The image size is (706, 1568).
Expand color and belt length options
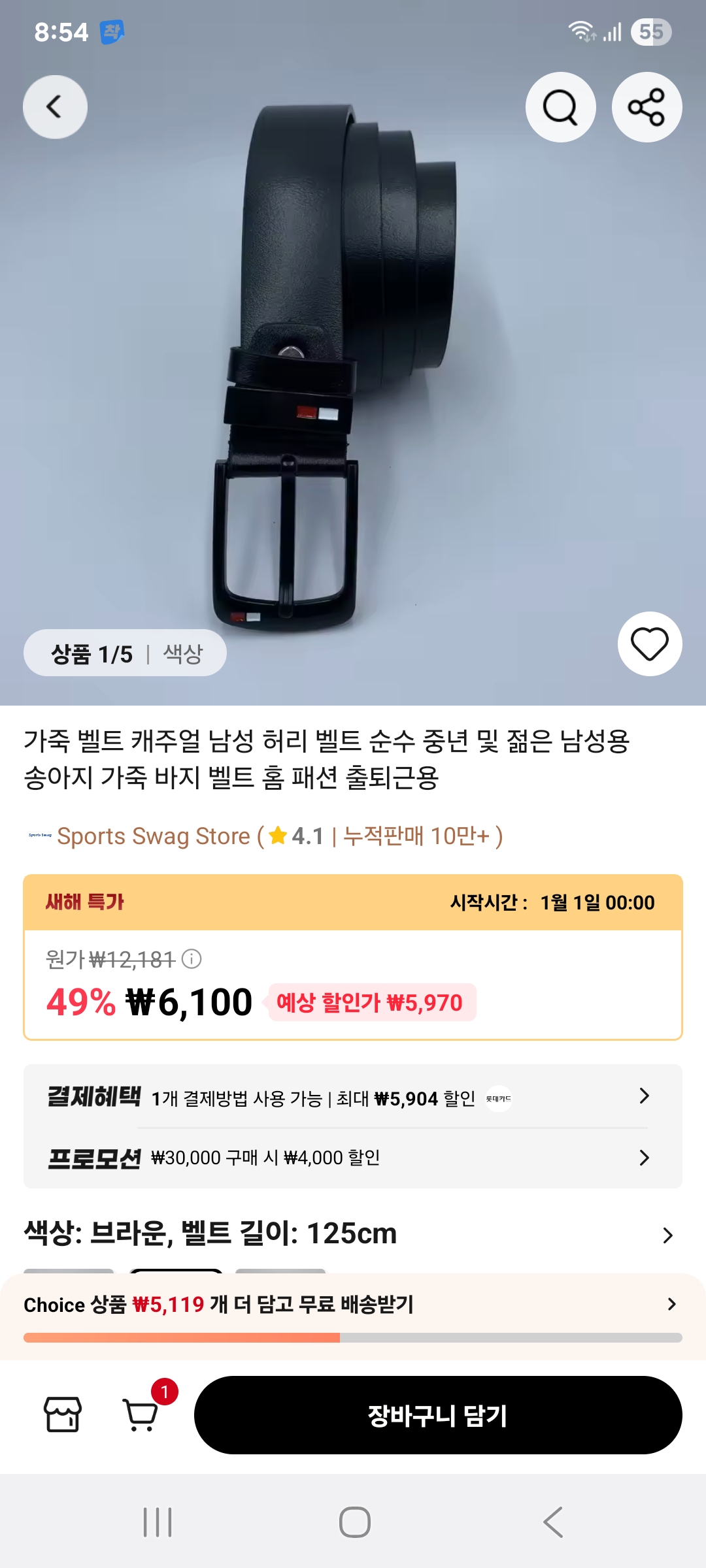pos(667,1235)
